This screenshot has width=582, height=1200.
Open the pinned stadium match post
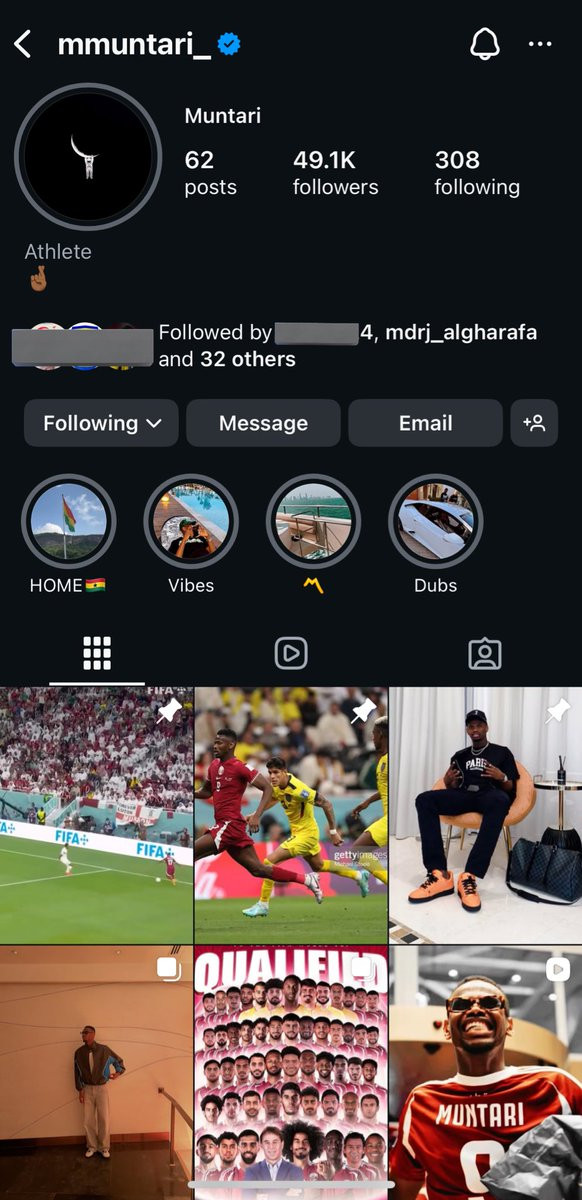[96, 815]
